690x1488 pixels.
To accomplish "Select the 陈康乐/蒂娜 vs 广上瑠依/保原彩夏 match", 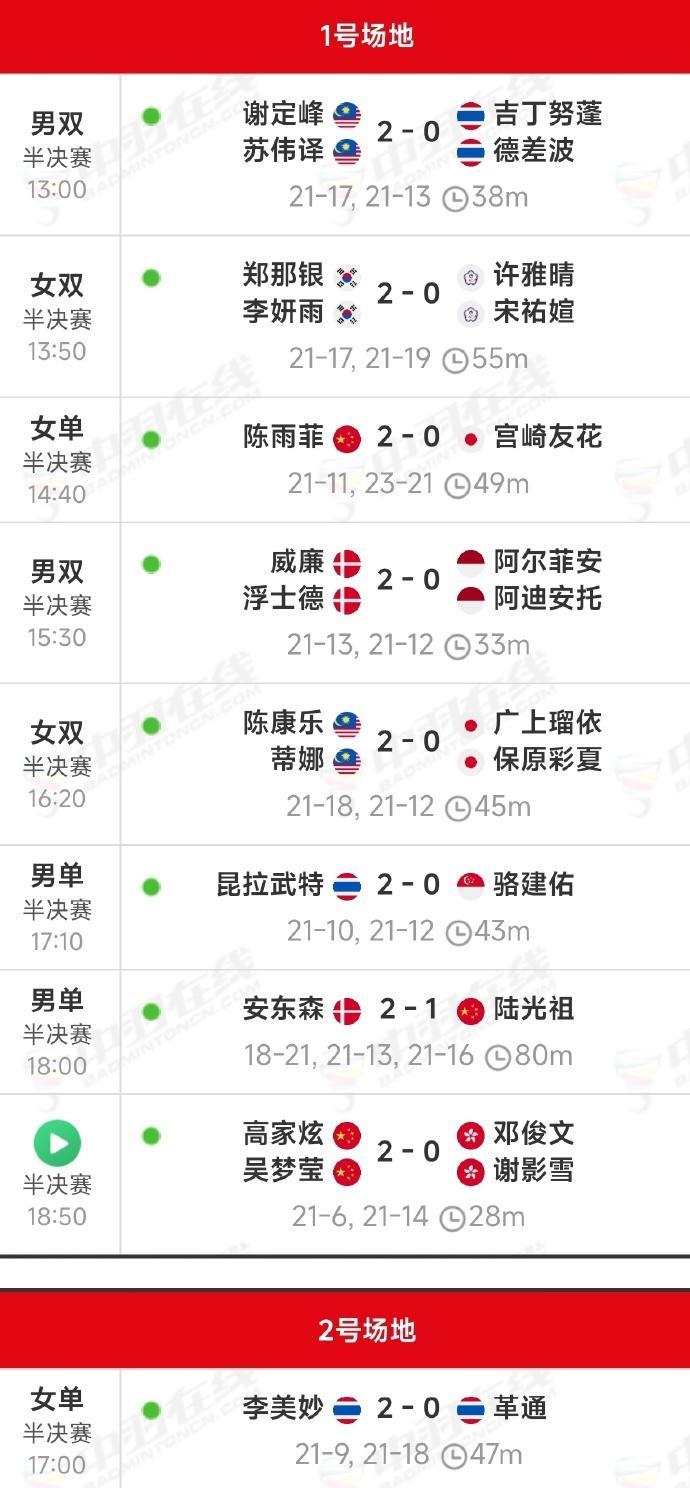I will pyautogui.click(x=345, y=765).
